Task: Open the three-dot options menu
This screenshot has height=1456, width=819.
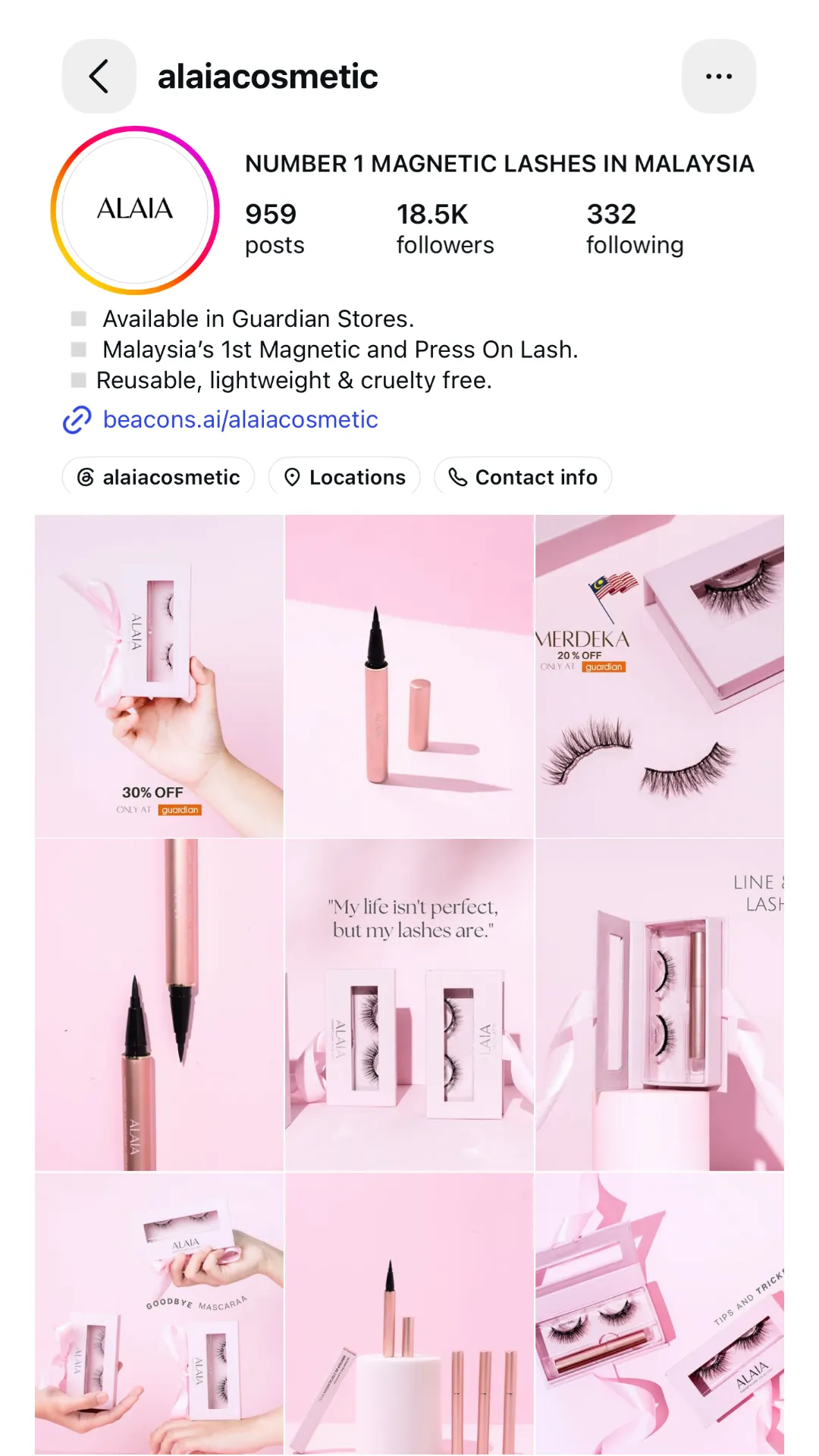Action: coord(719,77)
